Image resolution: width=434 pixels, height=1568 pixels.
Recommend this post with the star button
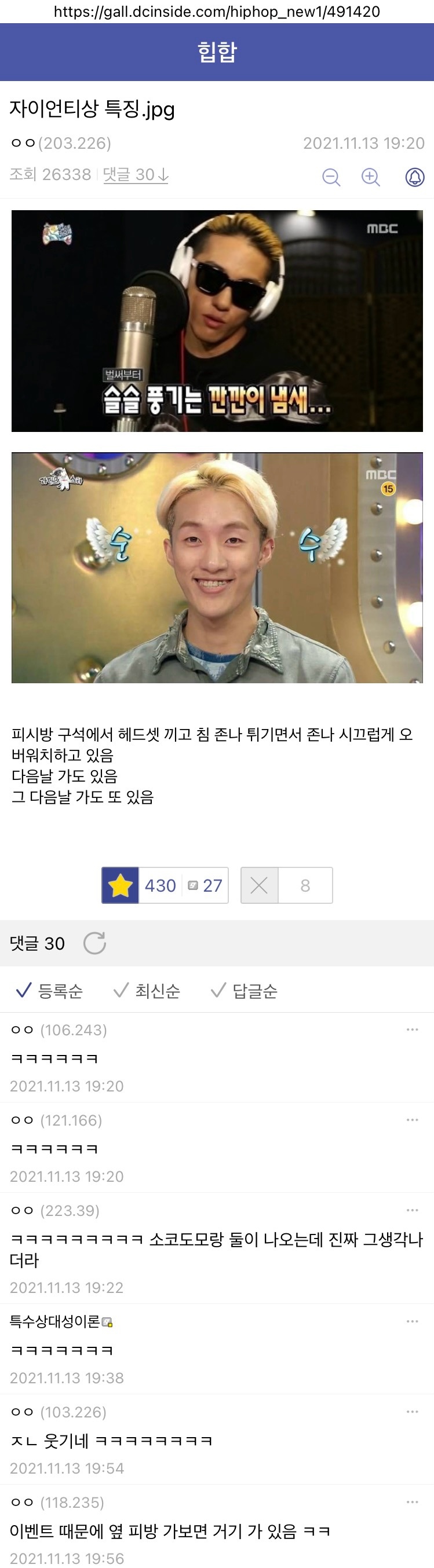pos(121,885)
